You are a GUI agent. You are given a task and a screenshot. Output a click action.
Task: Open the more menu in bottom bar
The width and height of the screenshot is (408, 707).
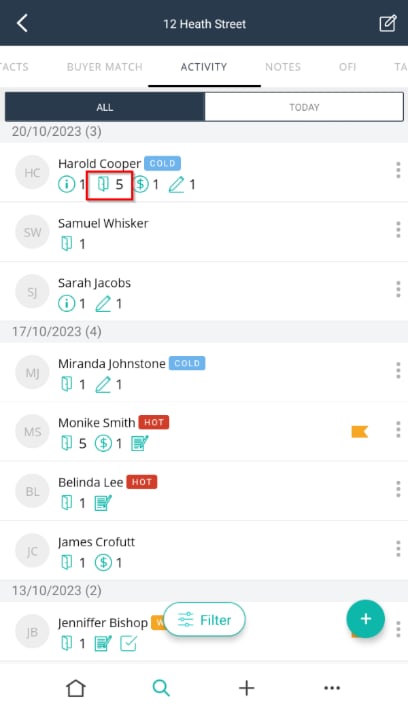click(x=332, y=688)
